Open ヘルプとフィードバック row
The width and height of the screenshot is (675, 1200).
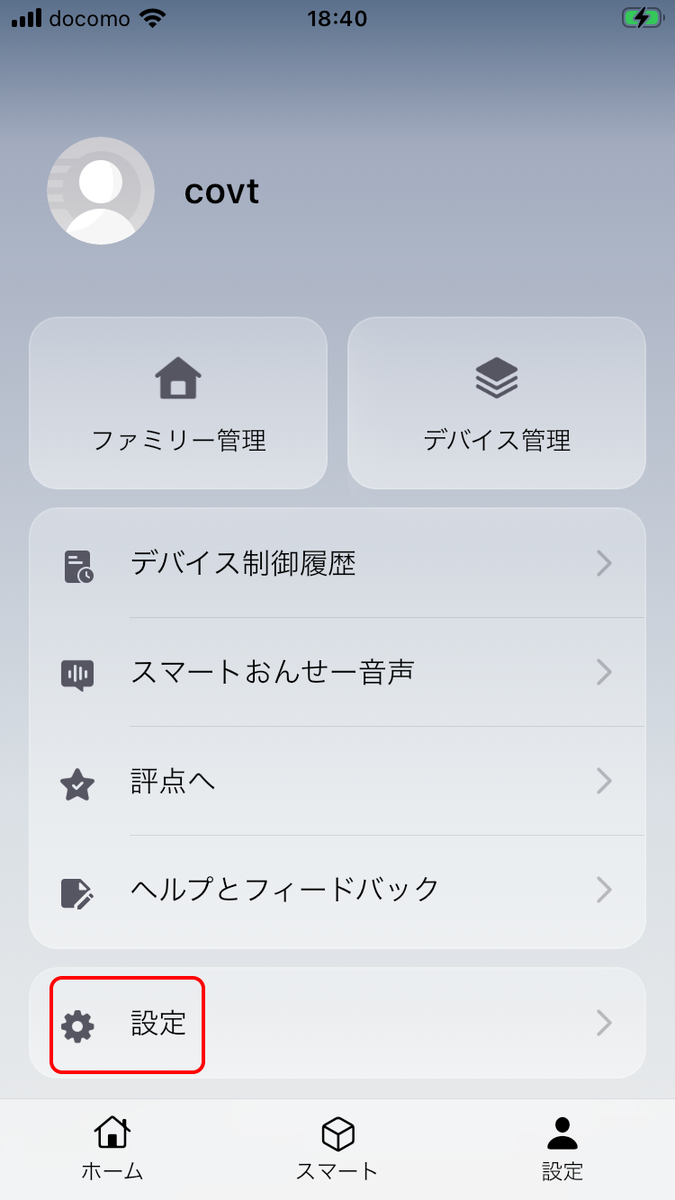(x=337, y=890)
